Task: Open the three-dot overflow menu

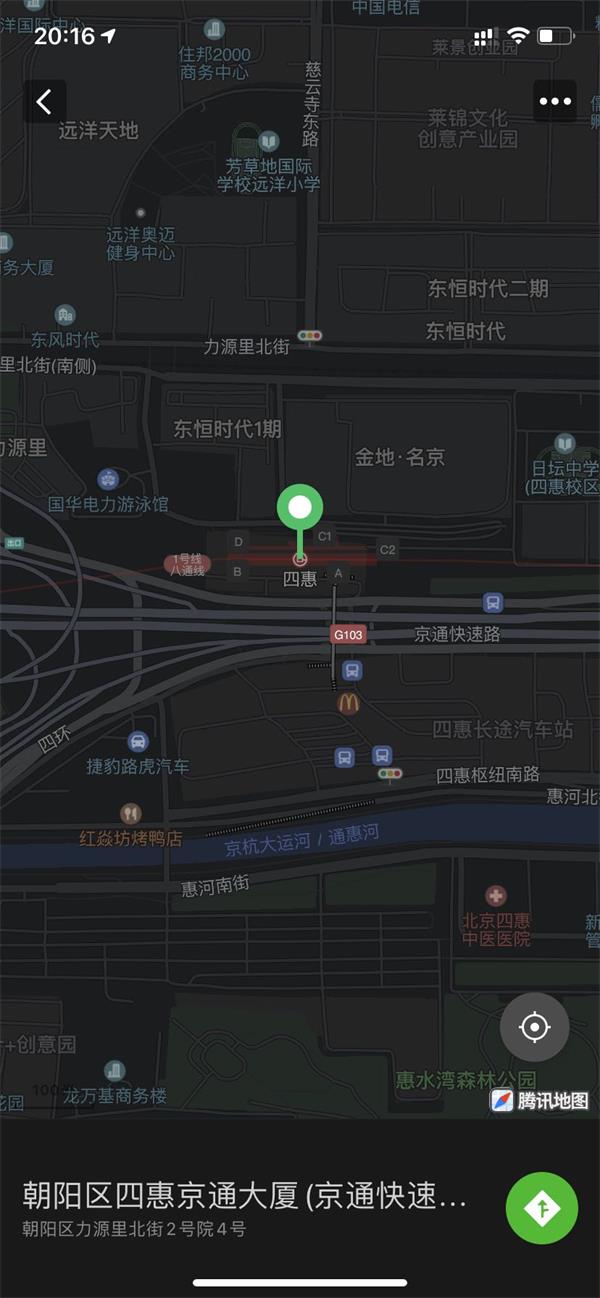Action: 555,101
